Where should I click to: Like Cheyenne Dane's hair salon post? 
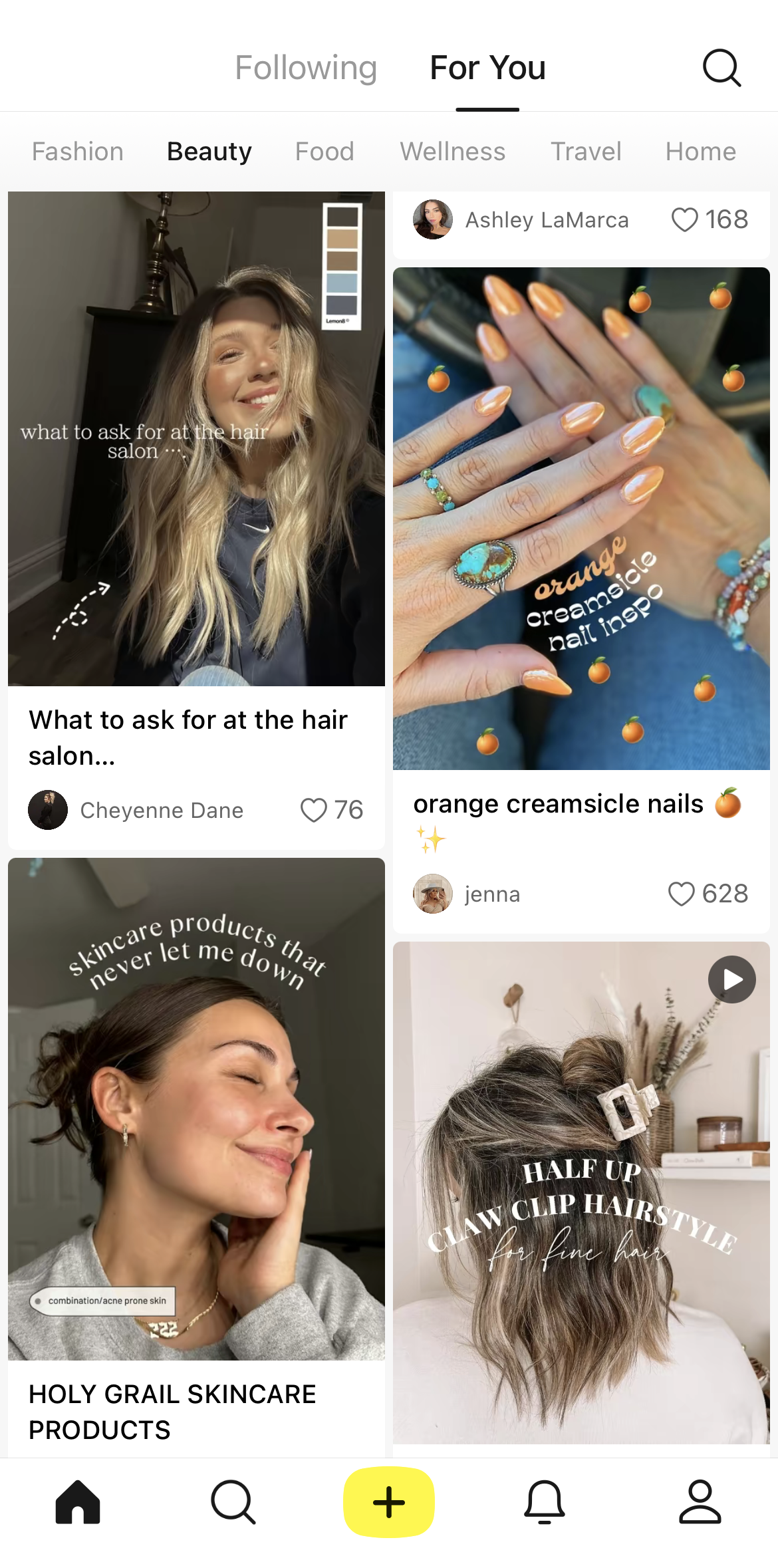(313, 810)
